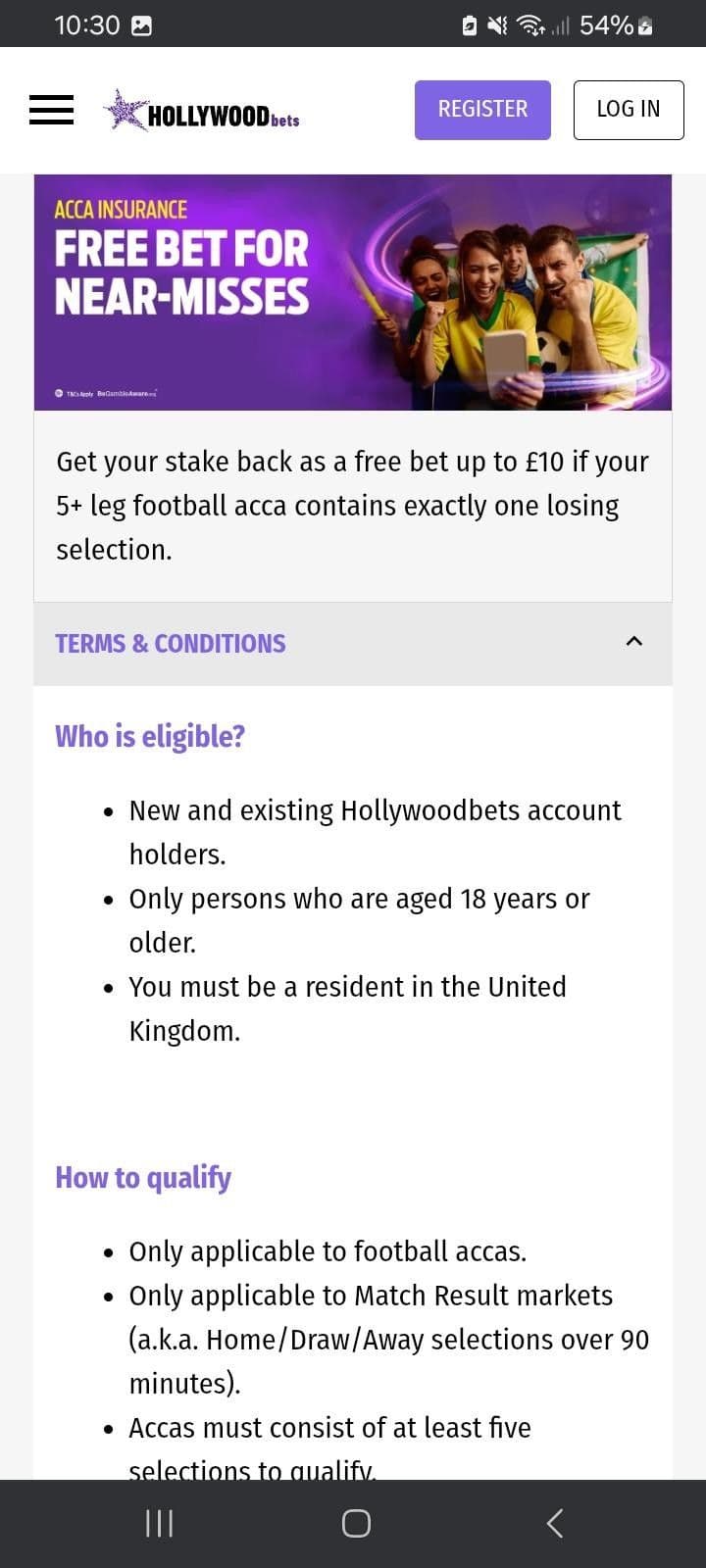The height and width of the screenshot is (1568, 706).
Task: Open the hamburger navigation menu
Action: click(x=51, y=110)
